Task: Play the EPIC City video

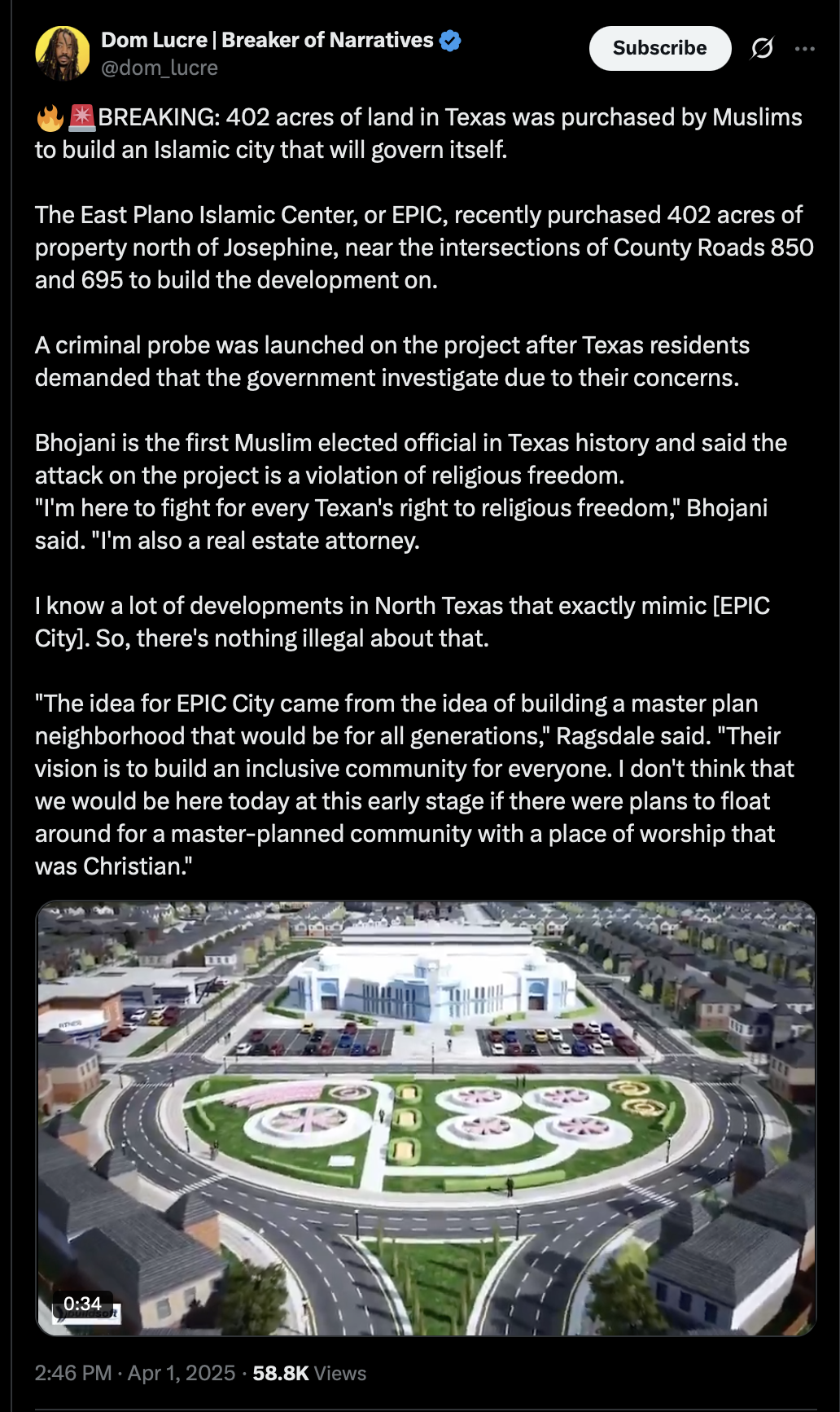Action: pyautogui.click(x=426, y=1118)
